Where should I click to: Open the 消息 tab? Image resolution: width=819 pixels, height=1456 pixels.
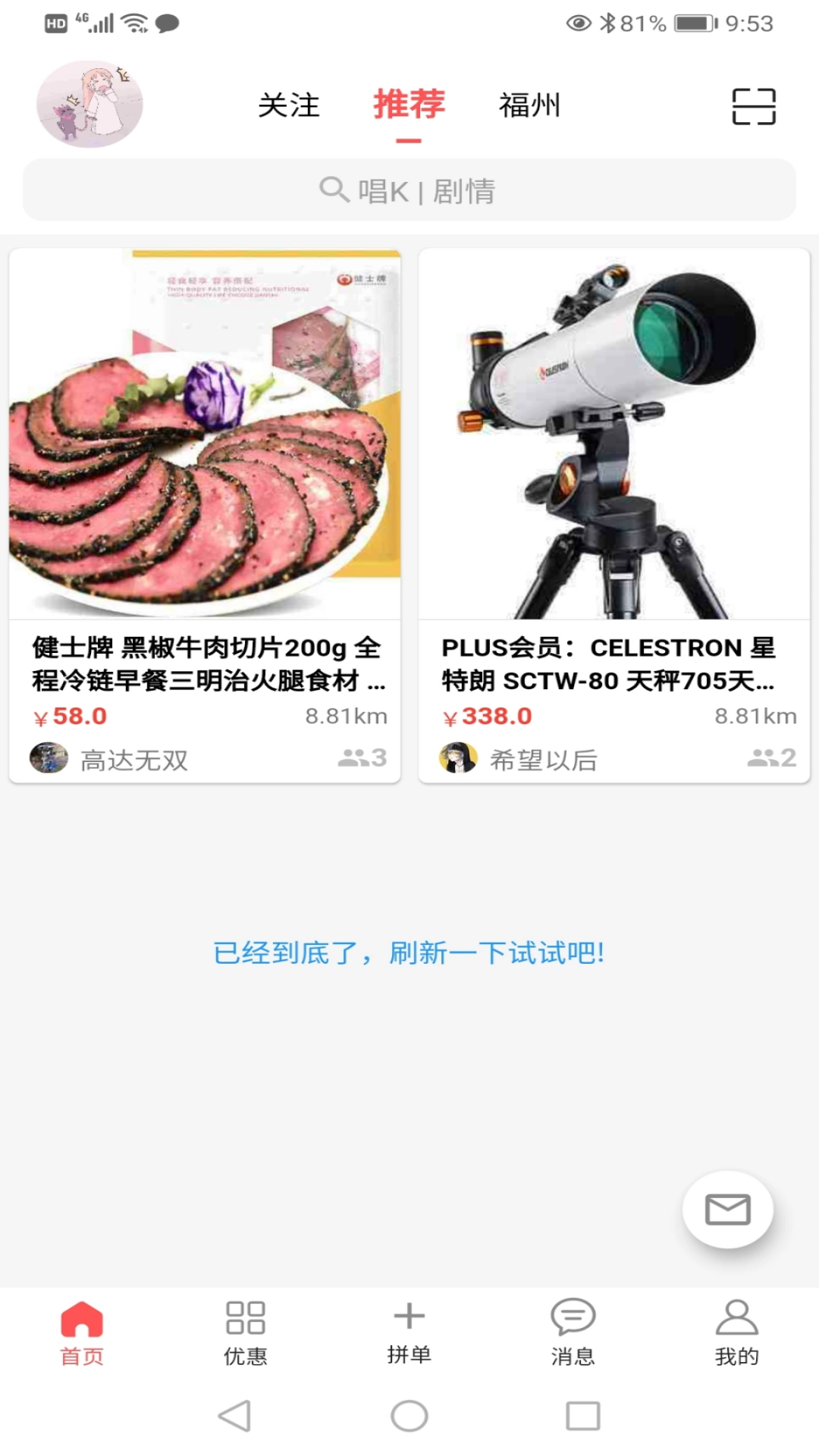pos(573,1332)
